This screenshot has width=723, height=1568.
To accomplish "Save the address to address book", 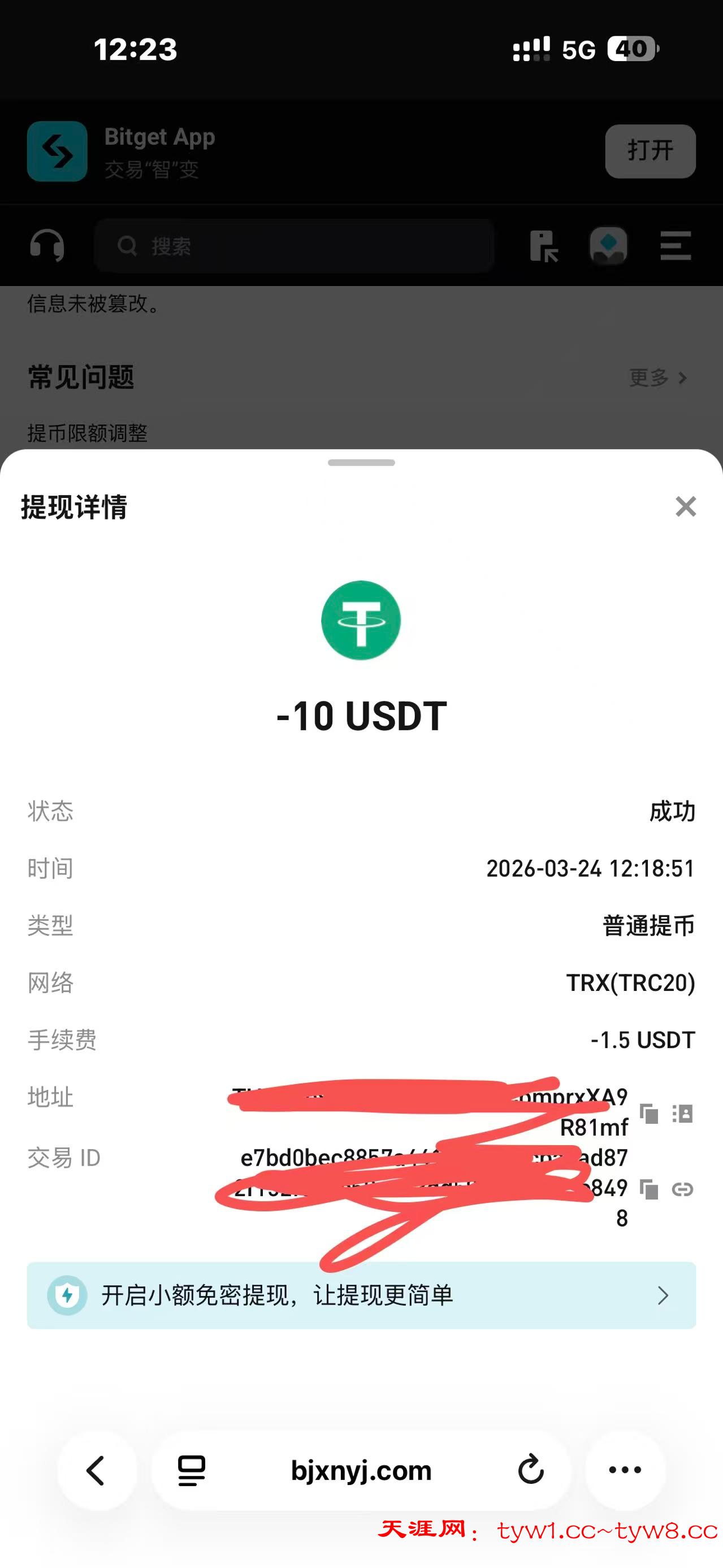I will (x=683, y=1114).
